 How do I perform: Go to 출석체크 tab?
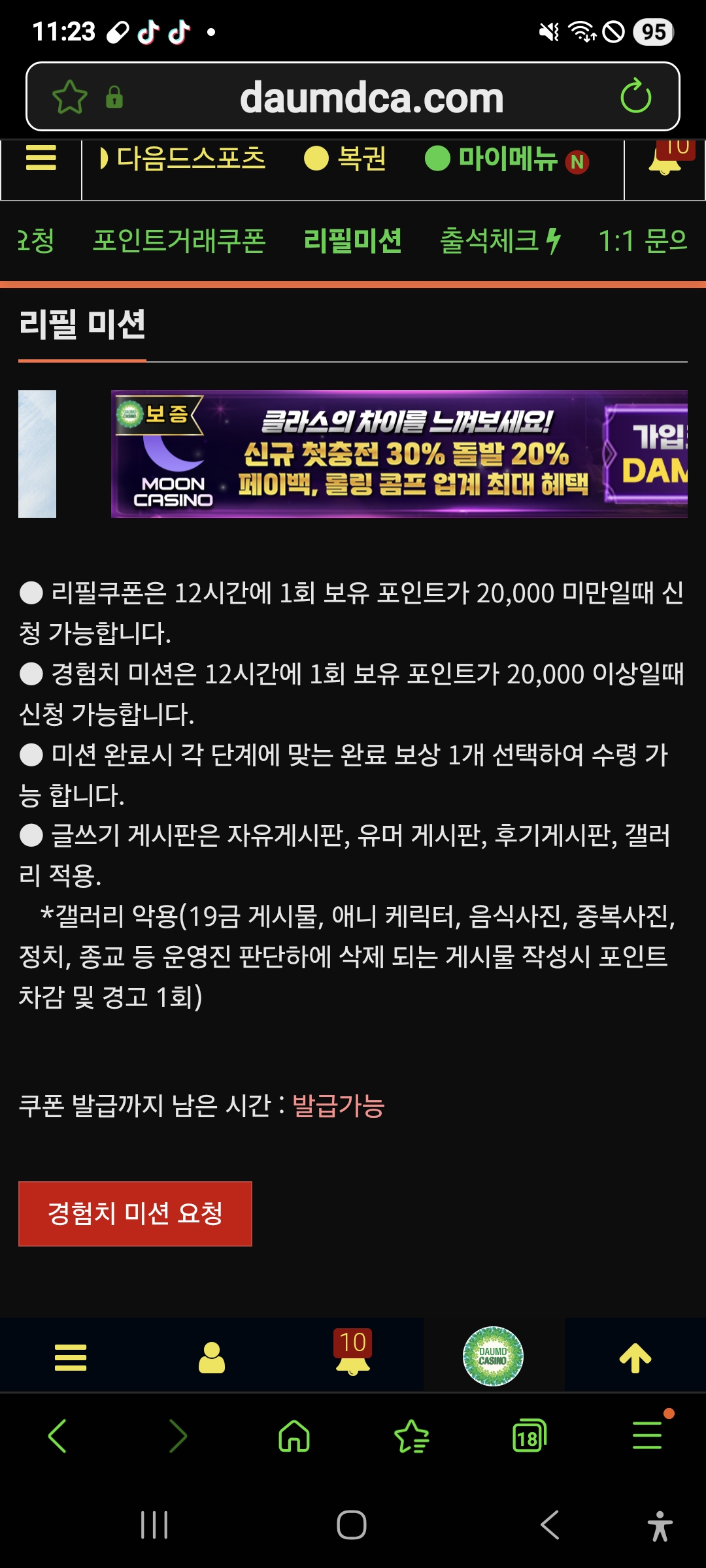click(x=499, y=241)
